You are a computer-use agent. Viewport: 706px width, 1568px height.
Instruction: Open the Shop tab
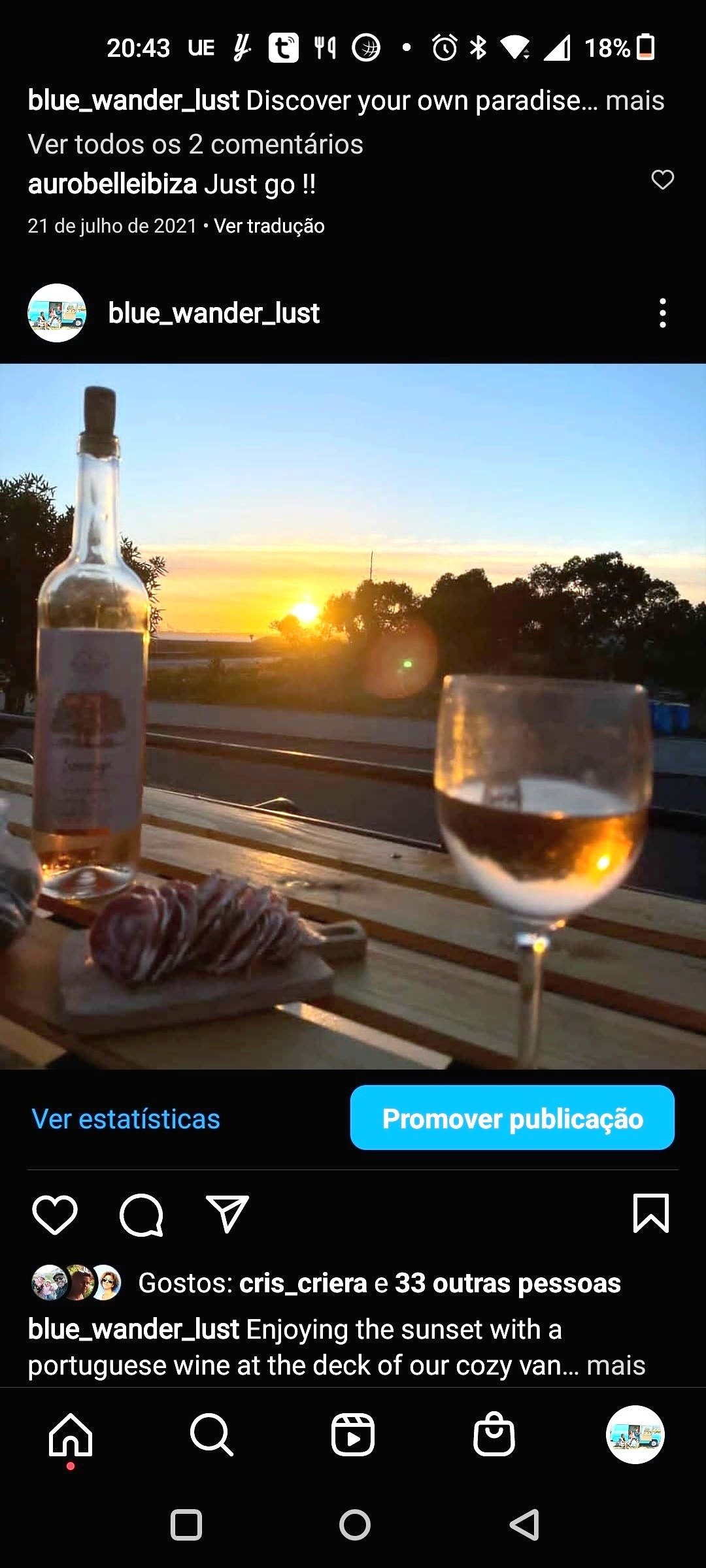coord(494,1435)
